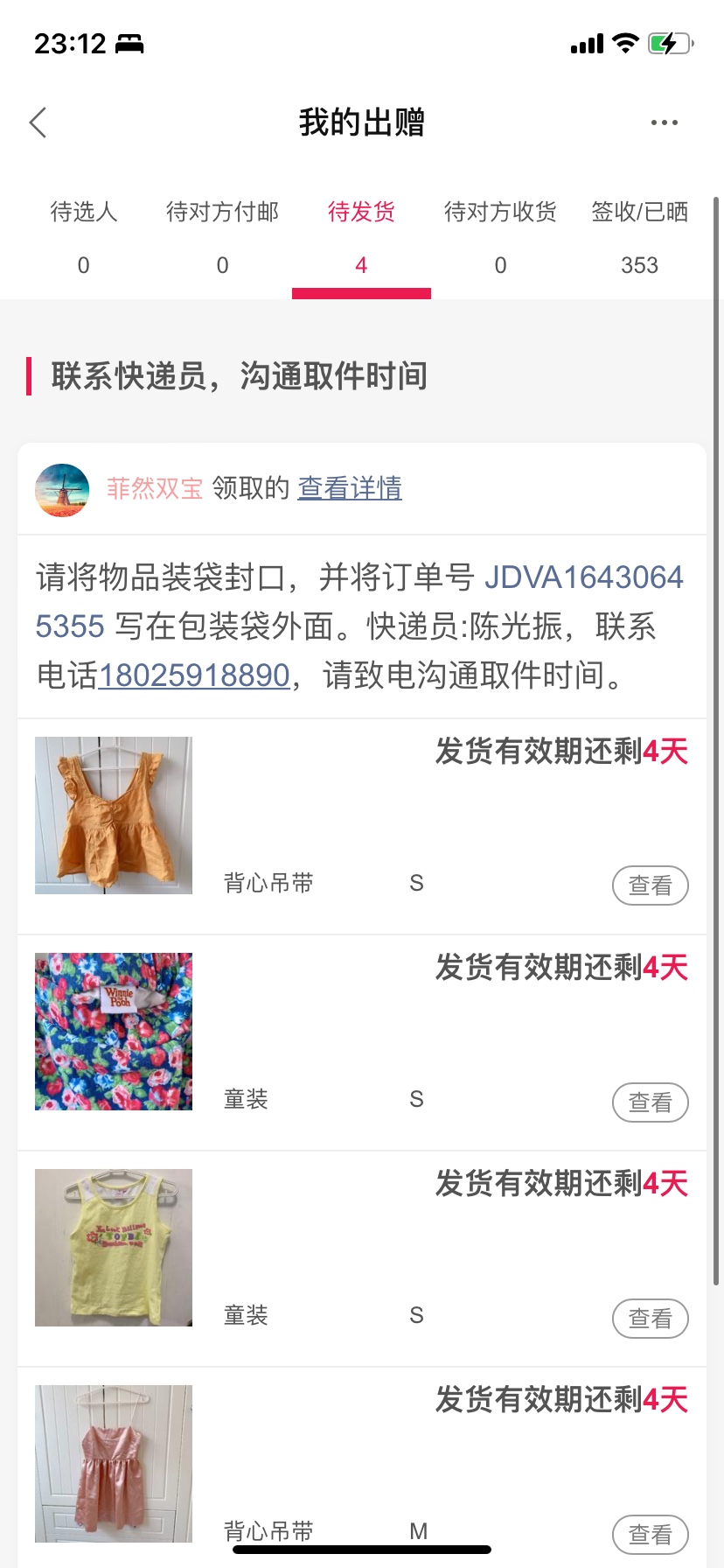The height and width of the screenshot is (1568, 724).
Task: Show the 签收/已晒 tab
Action: pos(639,236)
